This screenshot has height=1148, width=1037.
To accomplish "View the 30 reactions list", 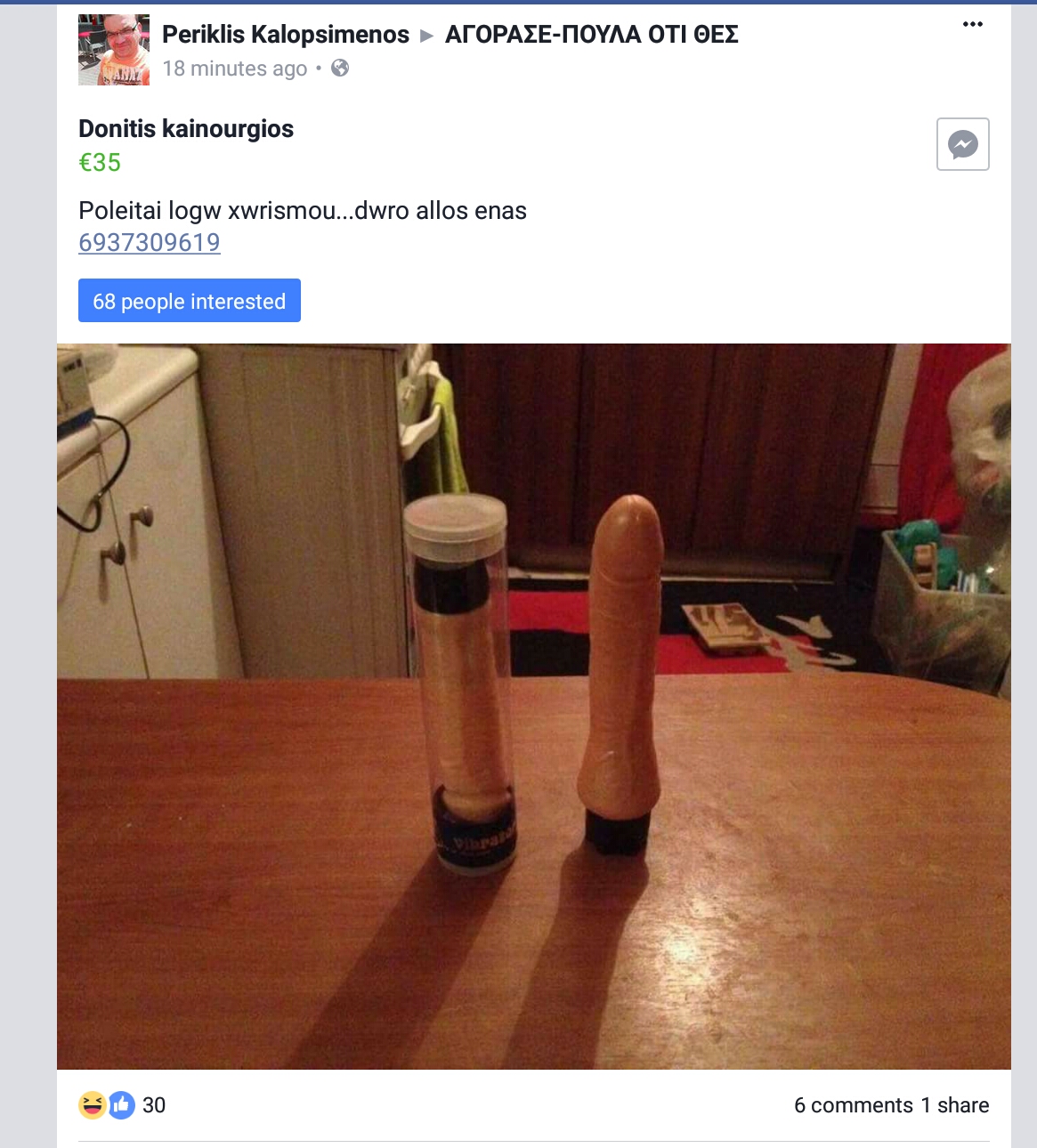I will pos(122,1105).
